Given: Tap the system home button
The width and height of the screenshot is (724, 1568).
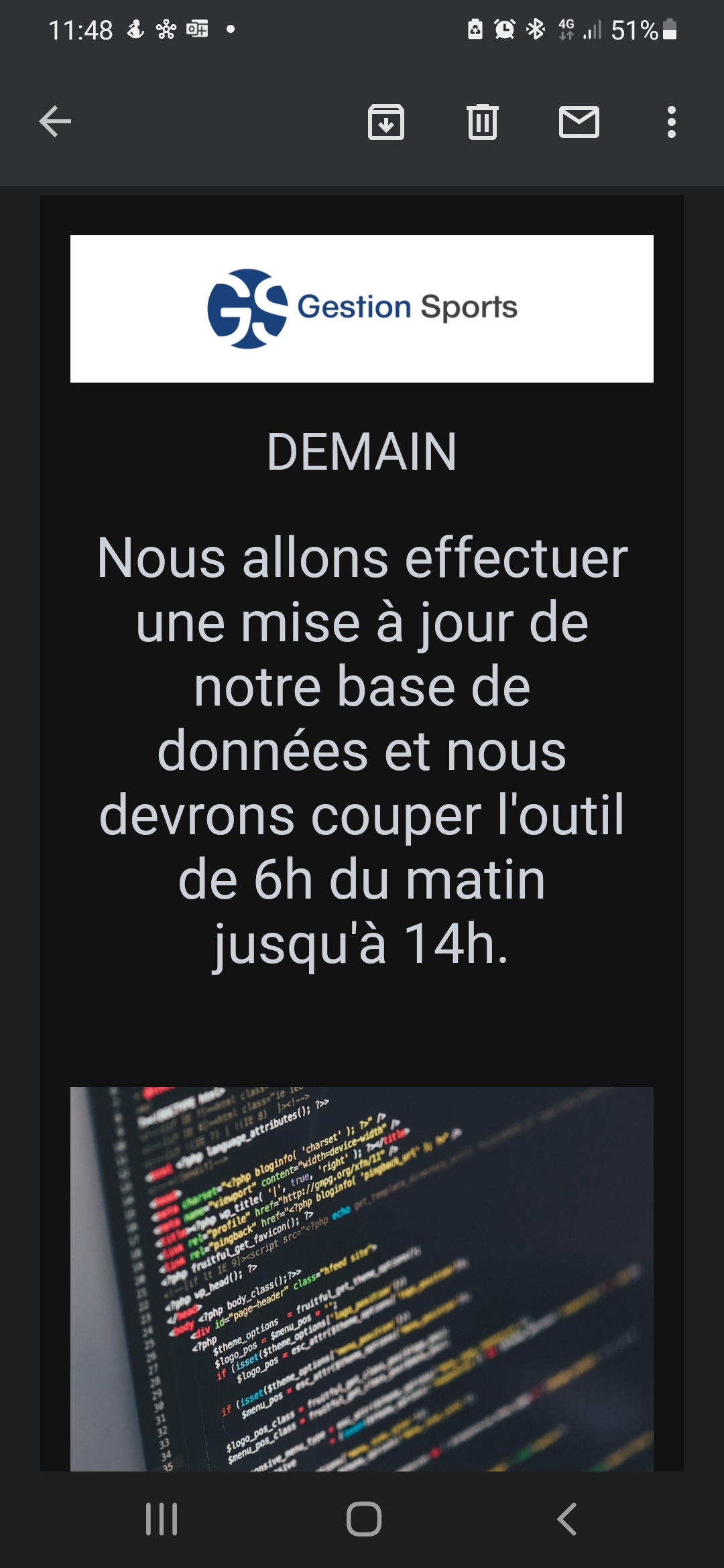Looking at the screenshot, I should coord(364,1518).
